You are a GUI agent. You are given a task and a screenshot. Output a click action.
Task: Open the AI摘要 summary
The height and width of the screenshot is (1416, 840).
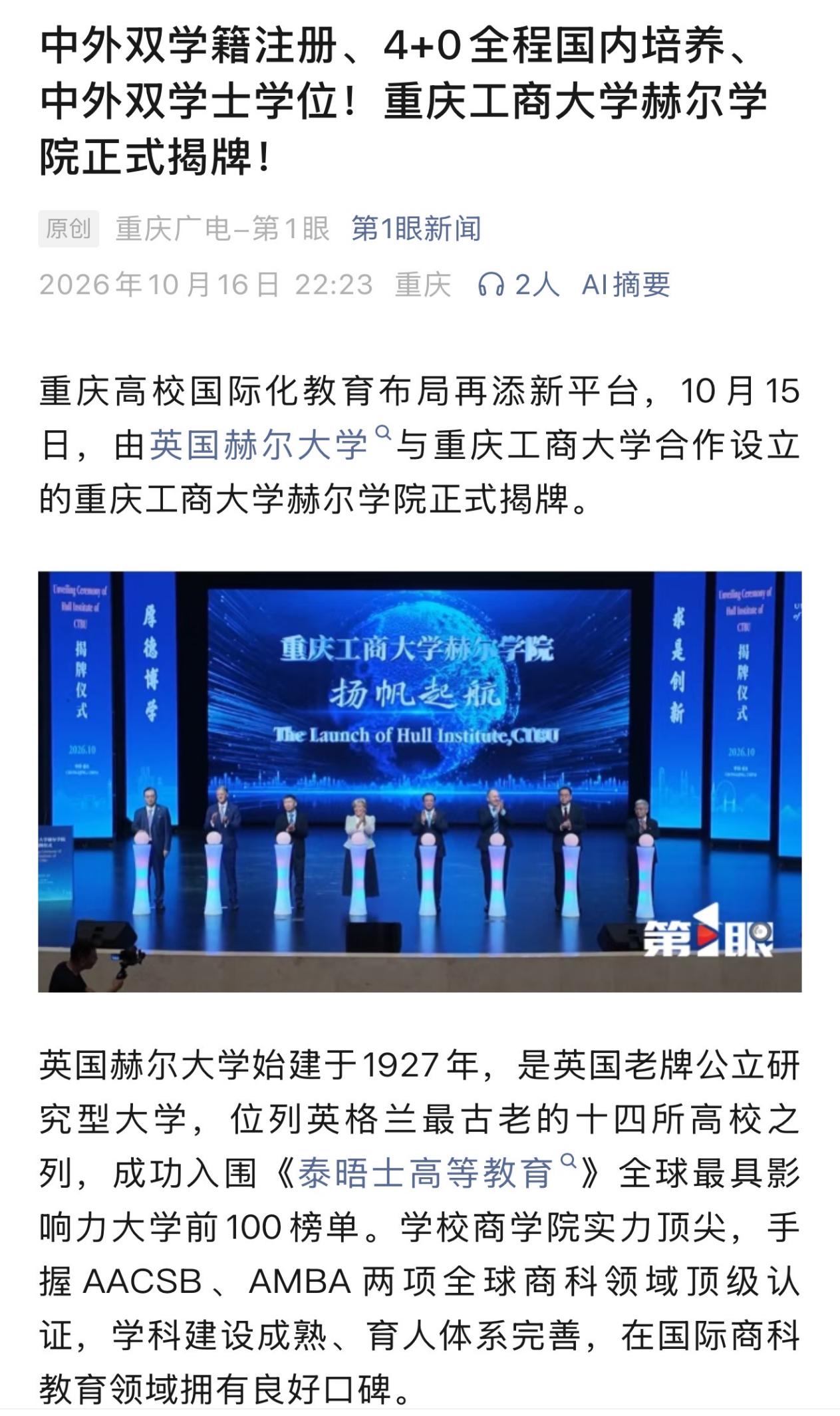pos(626,285)
